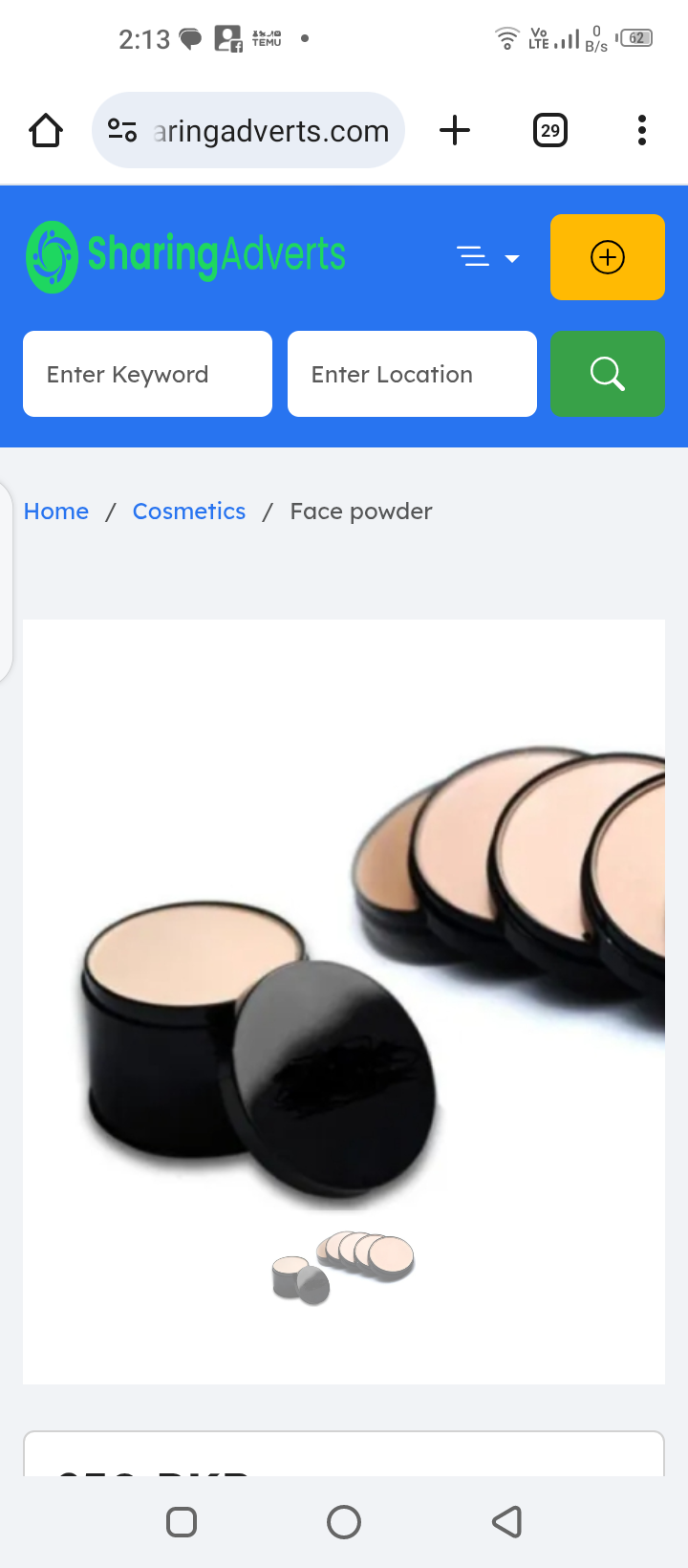Open a new browser tab
688x1568 pixels.
click(455, 130)
